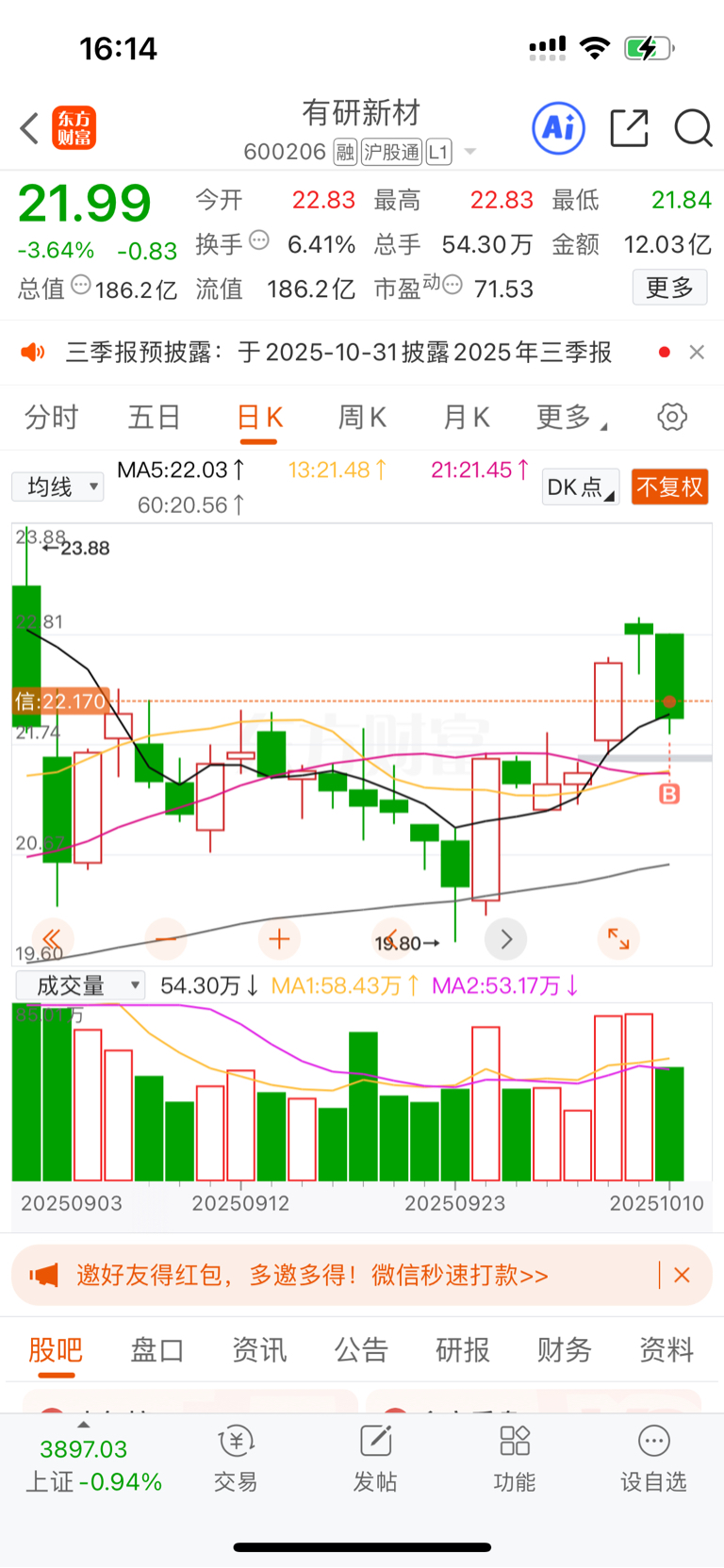Switch to the 分时 chart tab

[x=52, y=417]
